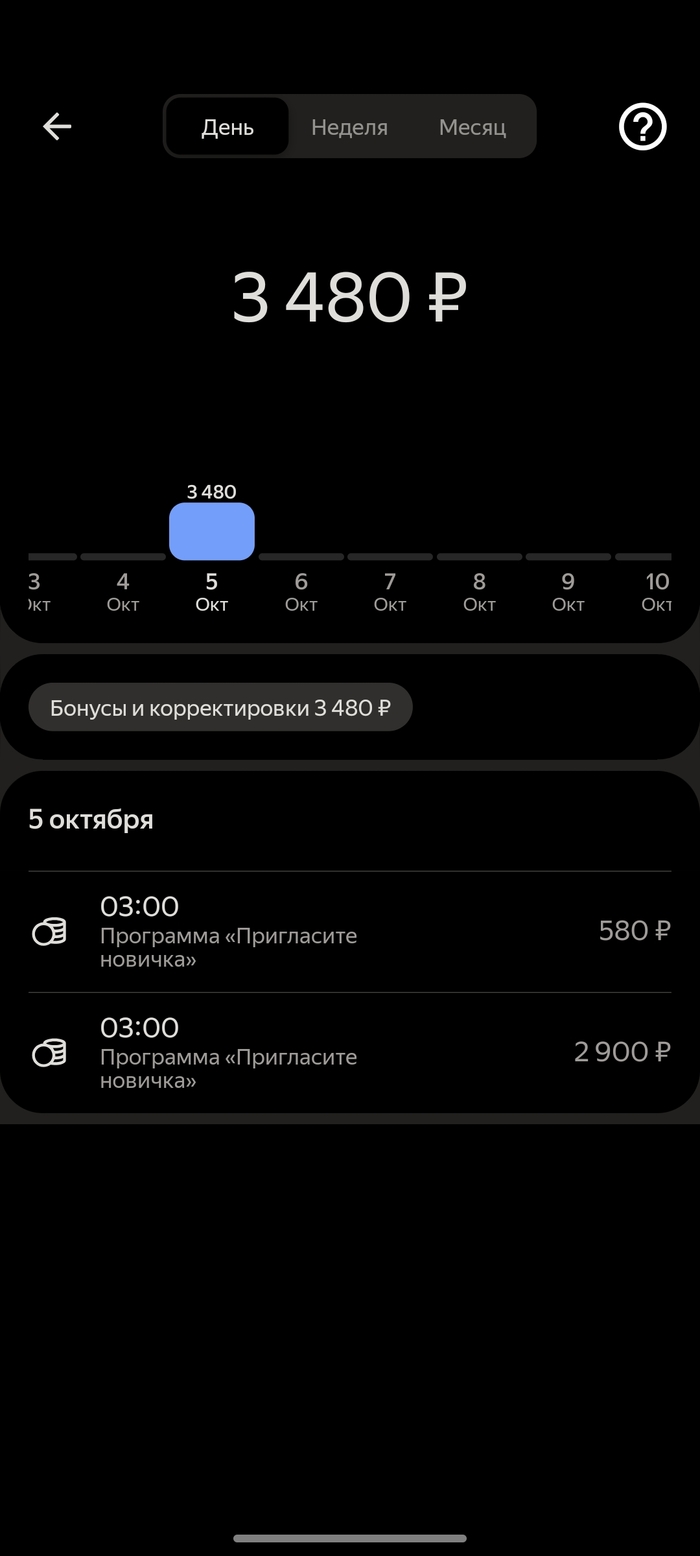Select 9 Окт on the chart
Viewport: 700px width, 1556px height.
568,590
